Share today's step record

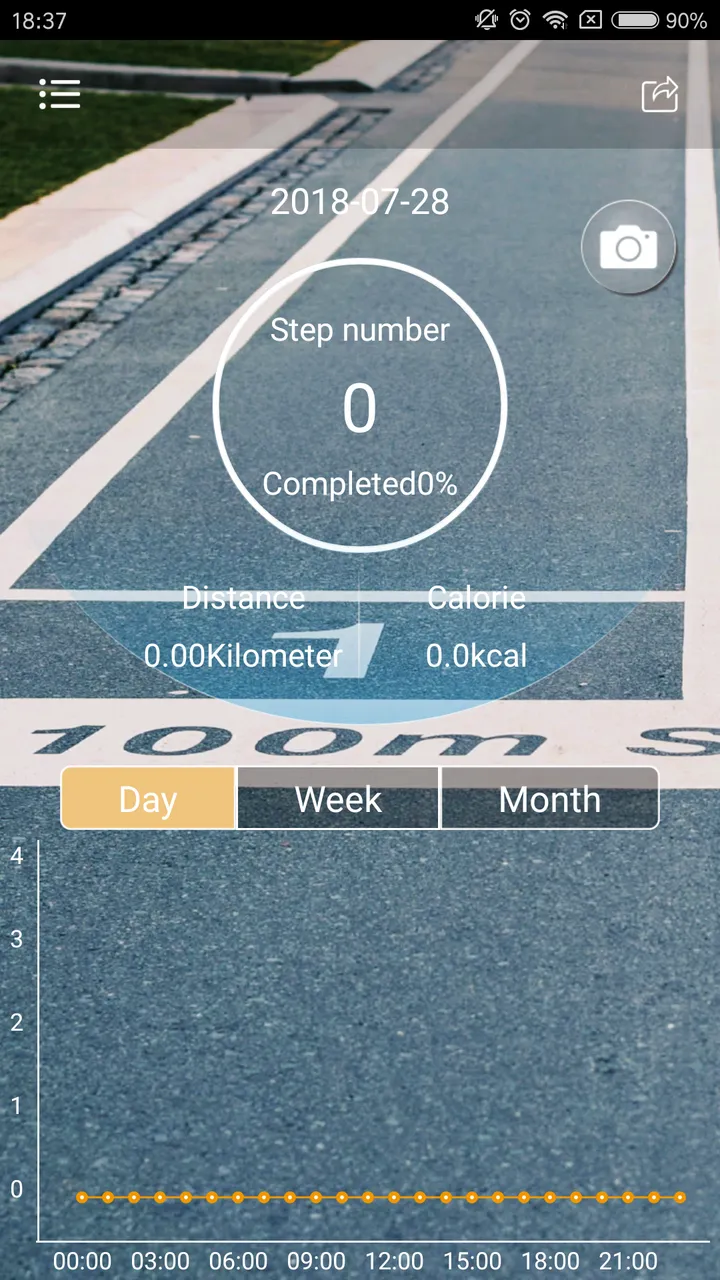(x=660, y=95)
